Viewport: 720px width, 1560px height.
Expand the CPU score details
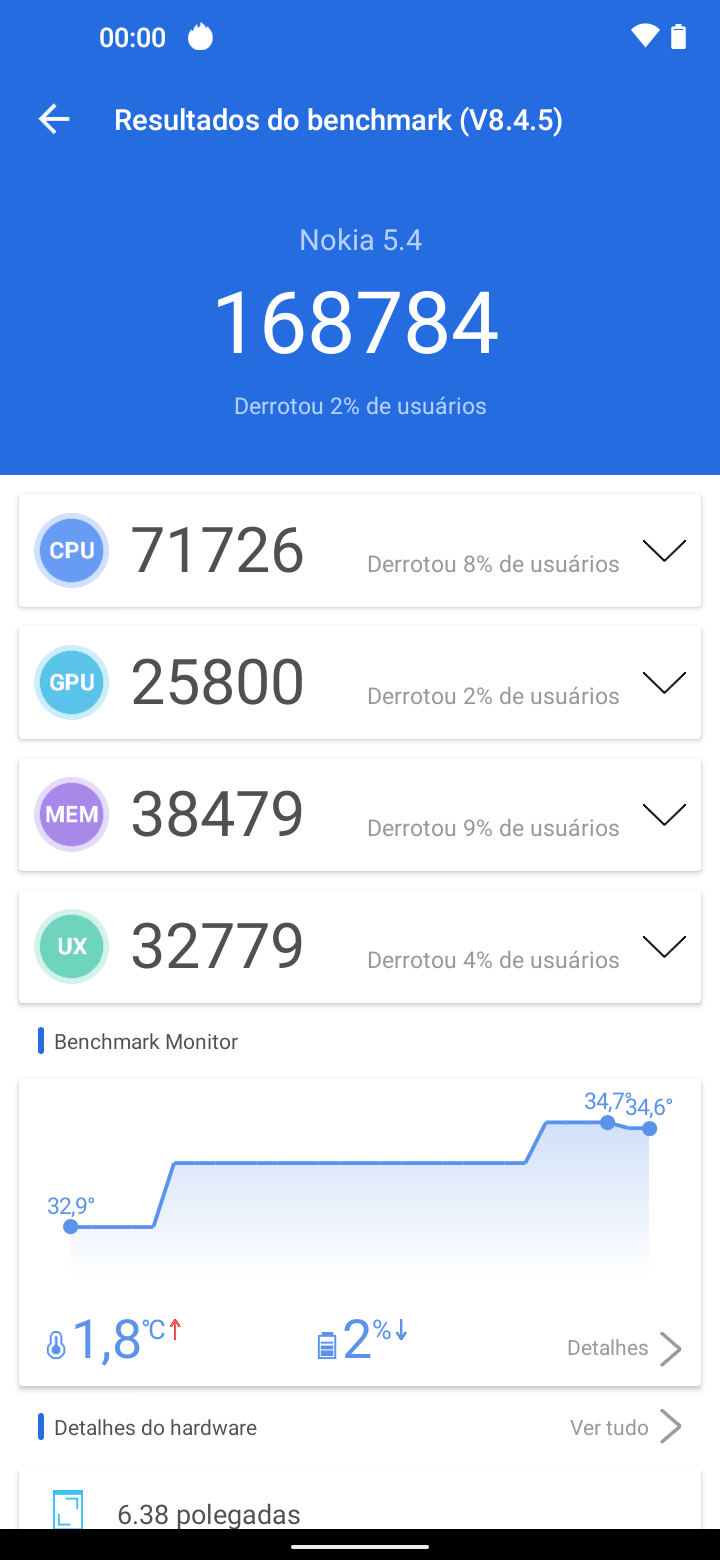click(x=663, y=551)
